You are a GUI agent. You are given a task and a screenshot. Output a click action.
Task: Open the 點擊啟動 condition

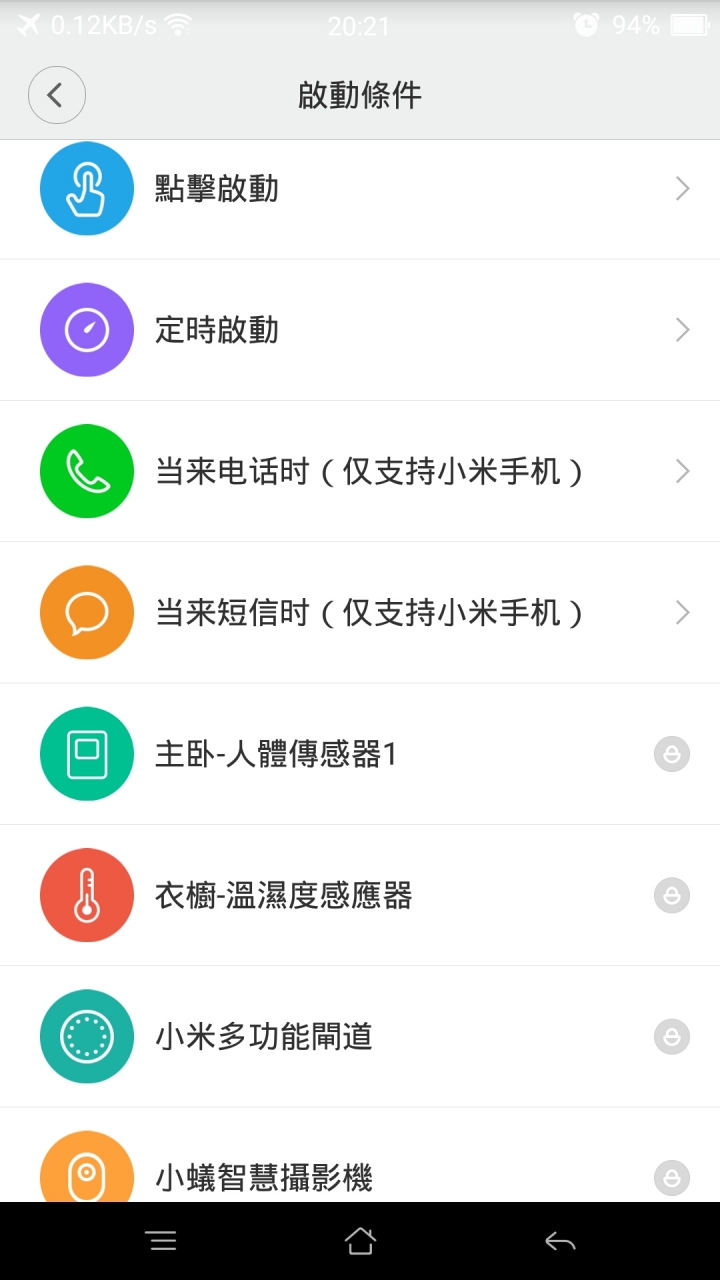click(x=360, y=189)
